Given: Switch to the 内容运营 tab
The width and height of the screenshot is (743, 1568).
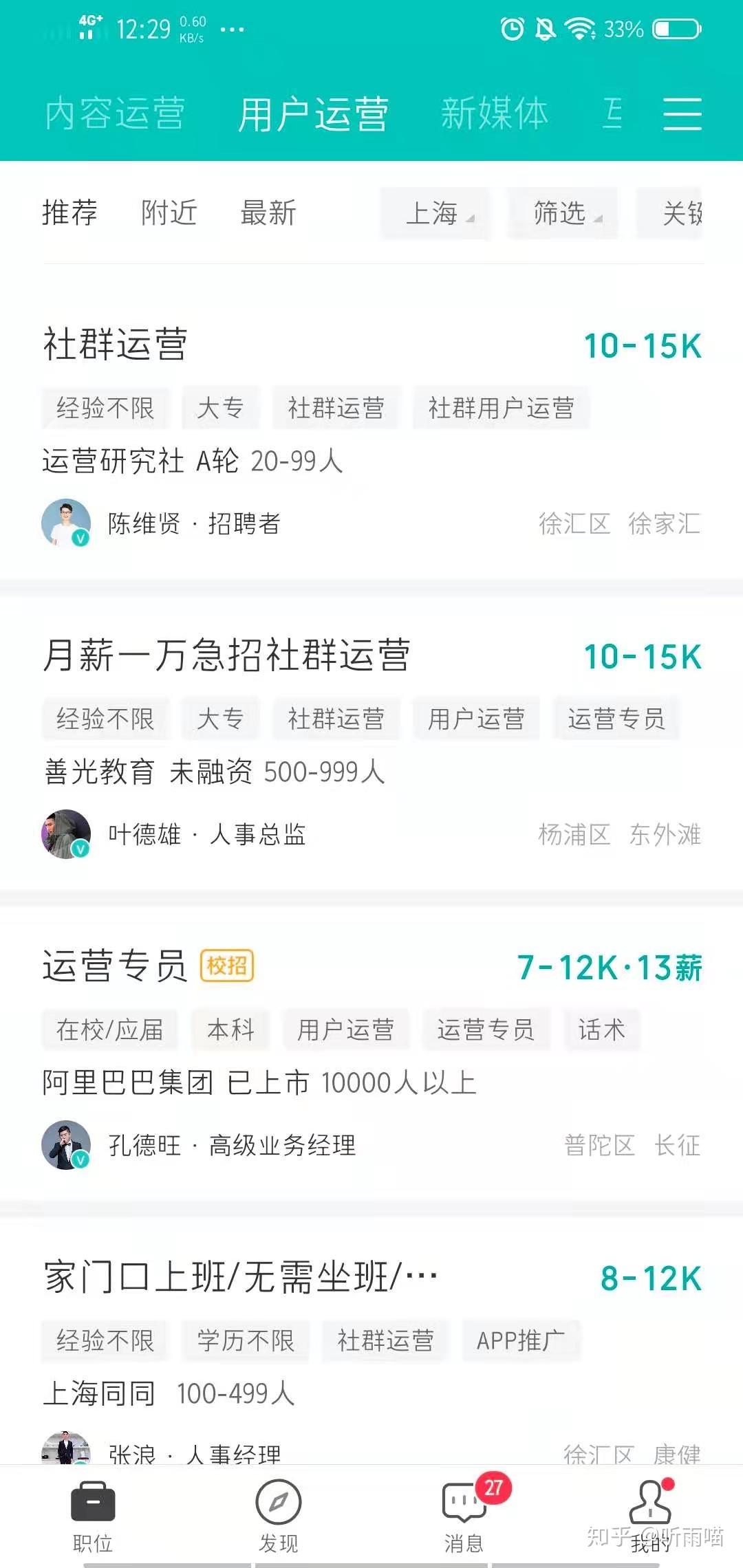Looking at the screenshot, I should point(115,113).
